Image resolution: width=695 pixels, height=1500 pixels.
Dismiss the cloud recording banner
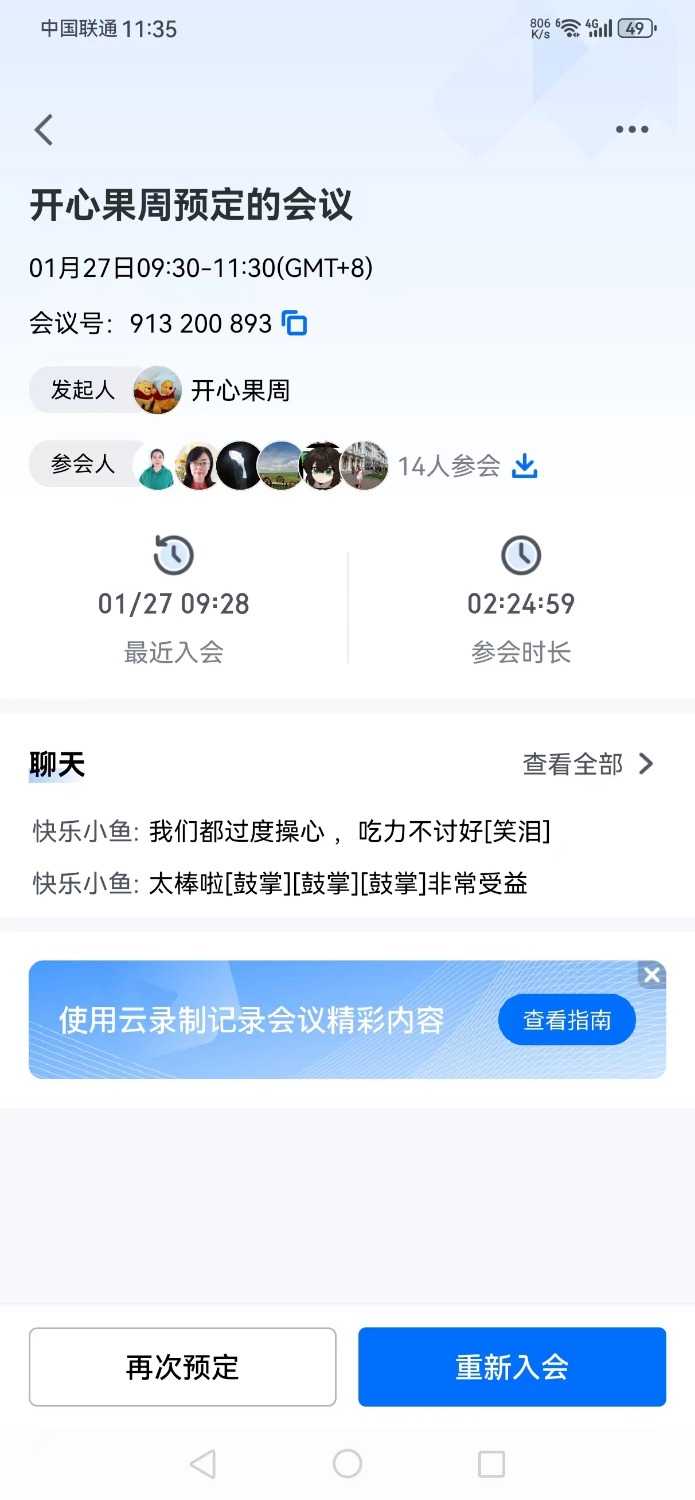tap(652, 975)
